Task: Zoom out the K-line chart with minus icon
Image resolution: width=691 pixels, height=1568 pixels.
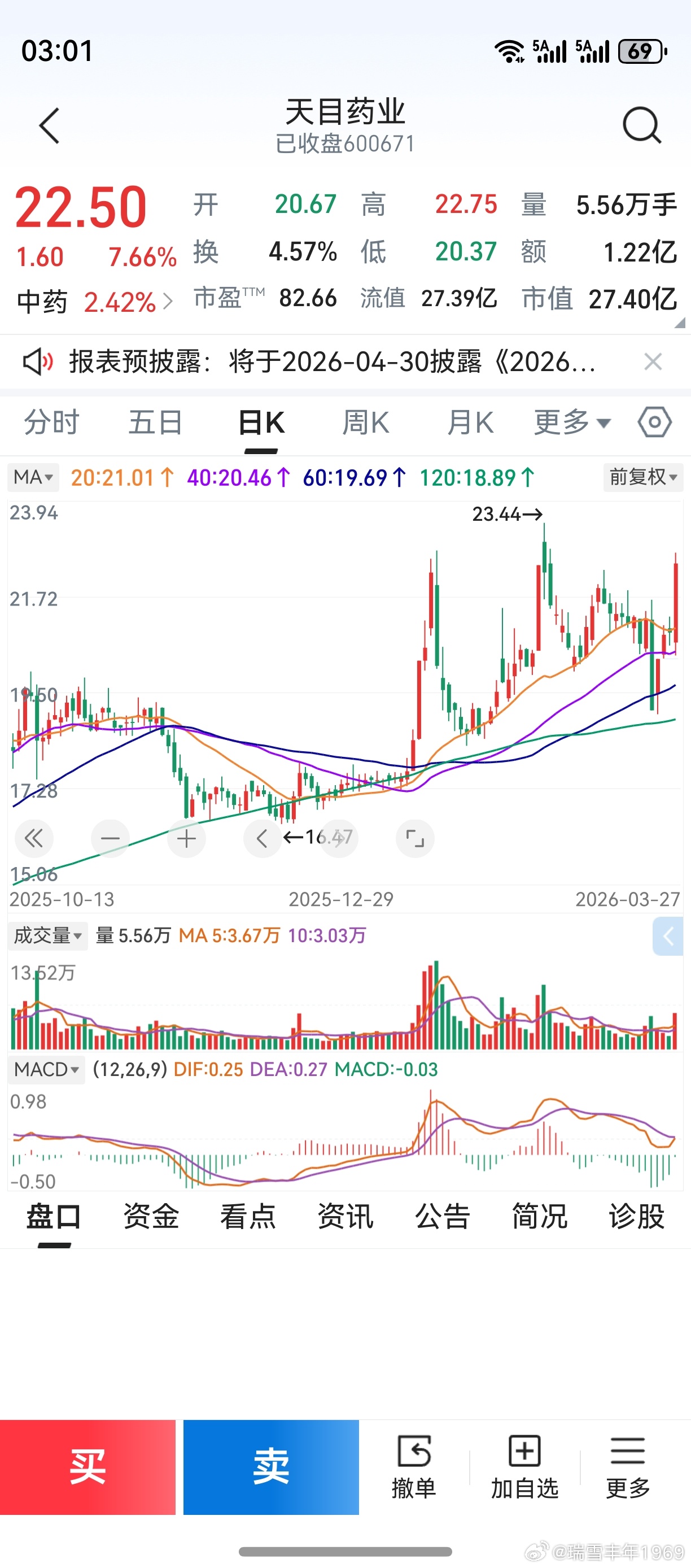Action: point(111,837)
